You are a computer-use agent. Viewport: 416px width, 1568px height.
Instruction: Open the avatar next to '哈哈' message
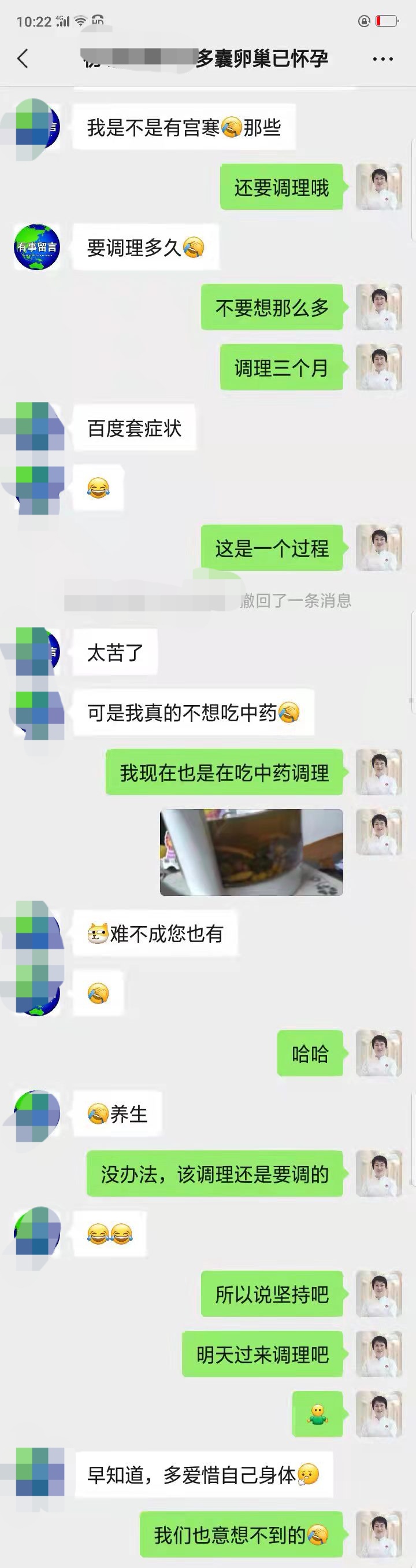[x=379, y=1054]
